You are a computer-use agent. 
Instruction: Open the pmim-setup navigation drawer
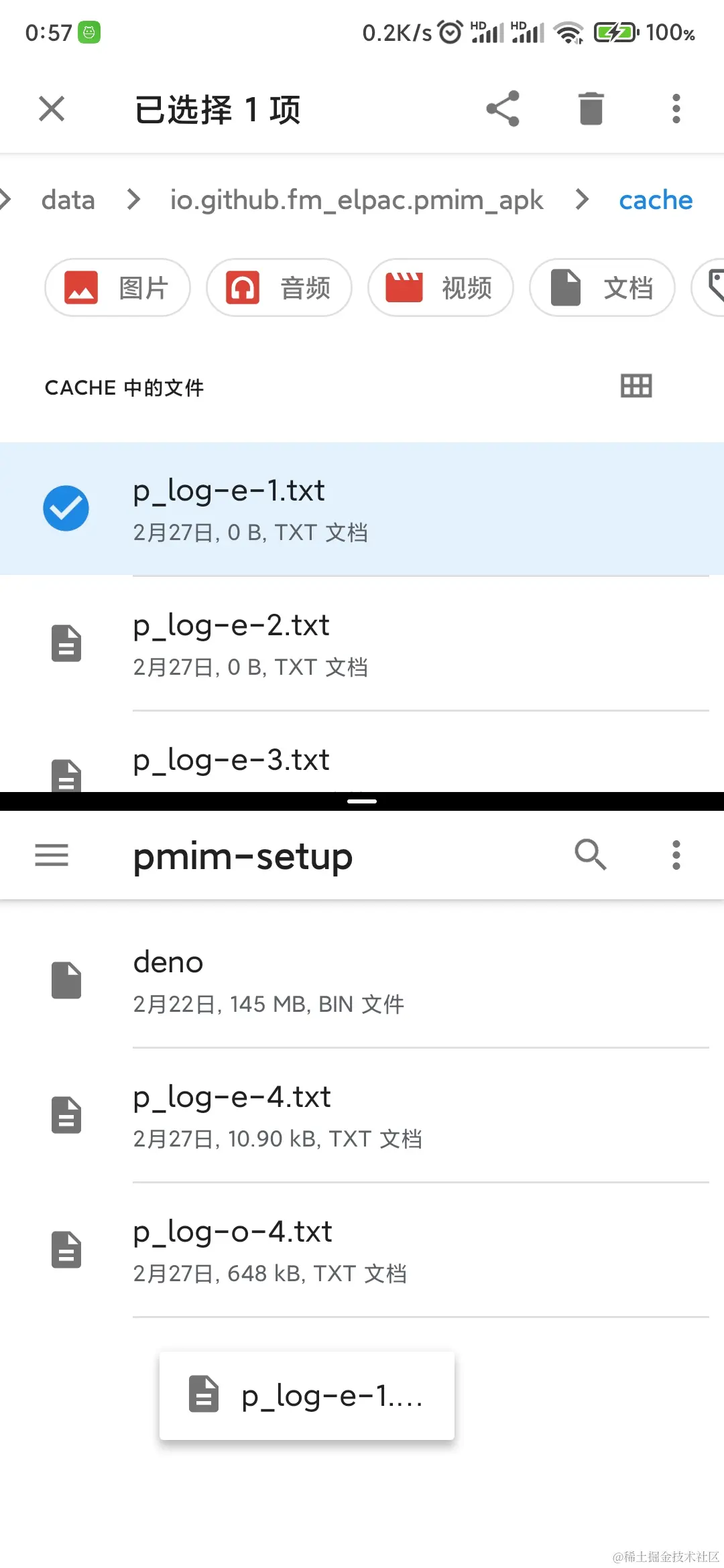pyautogui.click(x=52, y=855)
